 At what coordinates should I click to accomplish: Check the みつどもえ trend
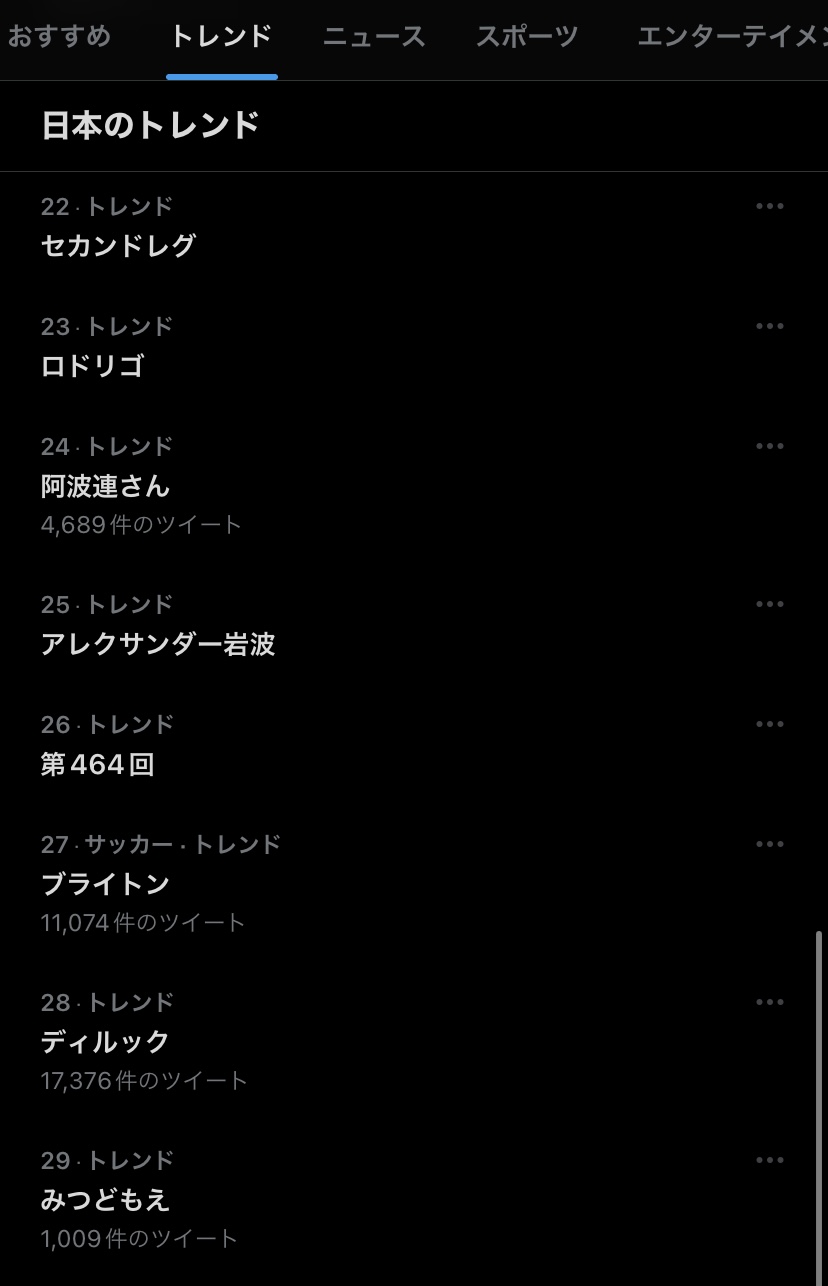(x=105, y=1200)
